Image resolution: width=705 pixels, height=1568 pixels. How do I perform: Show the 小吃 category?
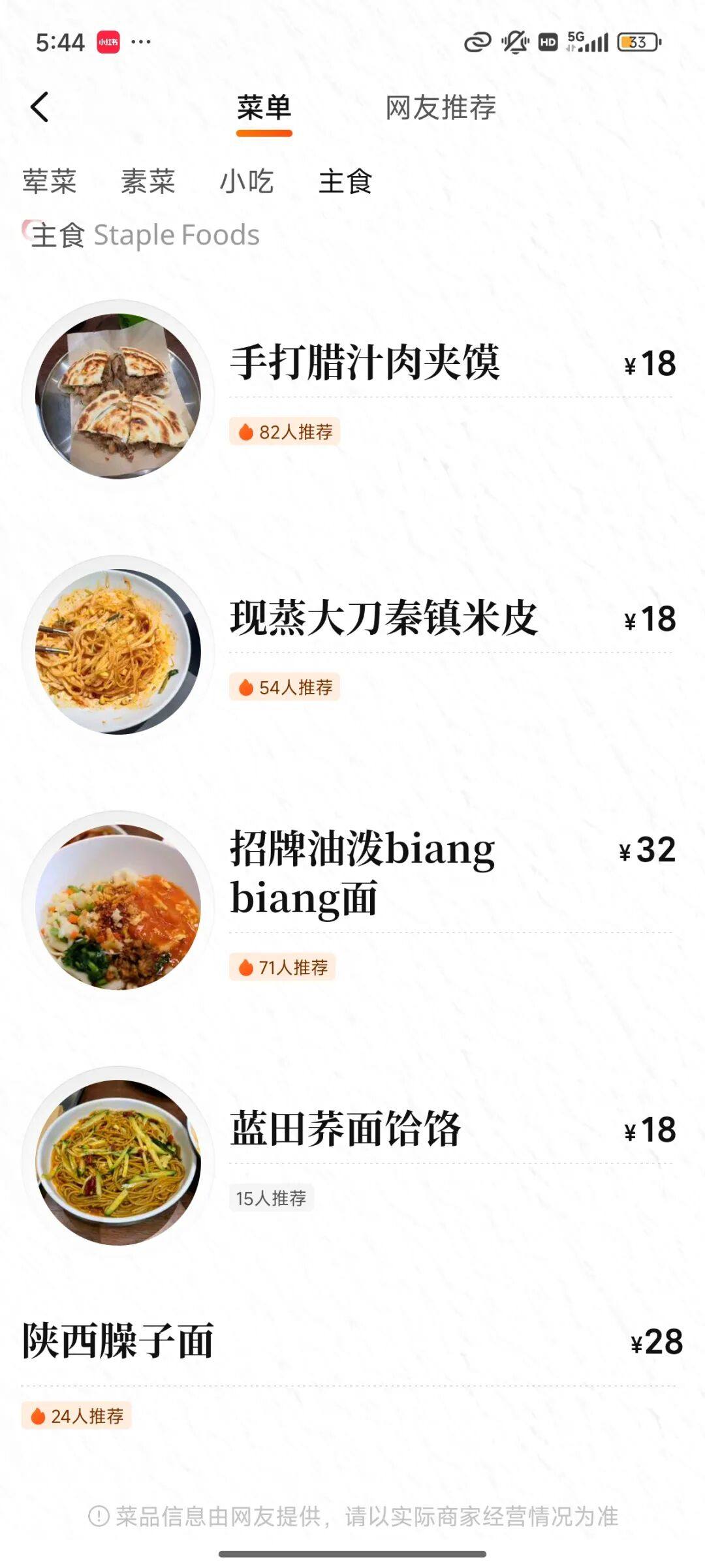coord(247,181)
